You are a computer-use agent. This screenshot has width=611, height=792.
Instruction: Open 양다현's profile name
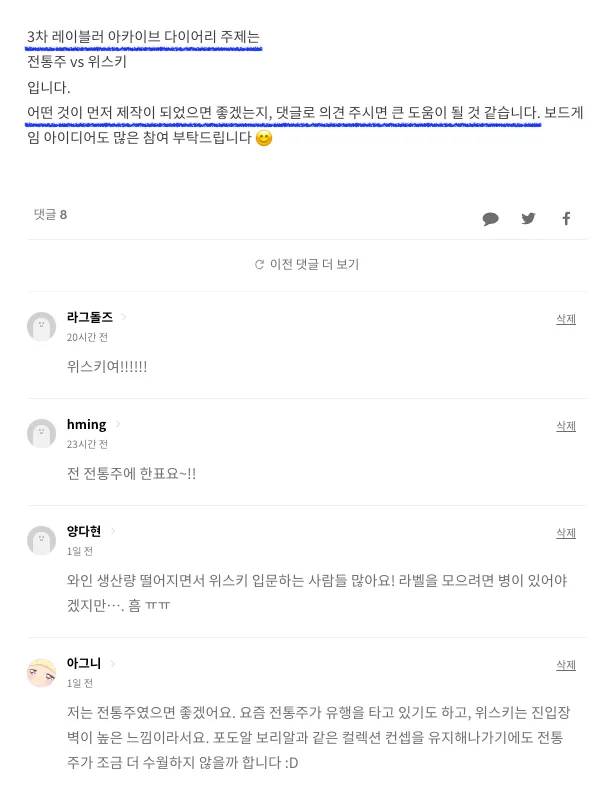tap(84, 531)
